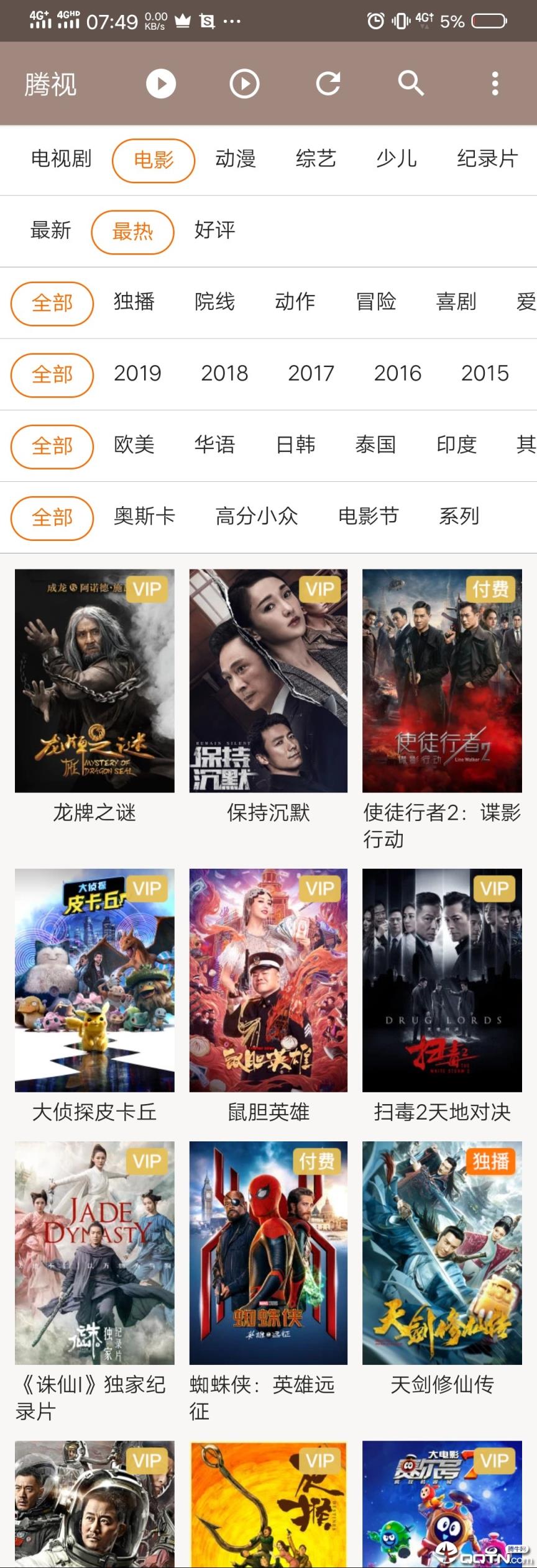Select the 纪录片 tab
537x1568 pixels.
coord(487,159)
